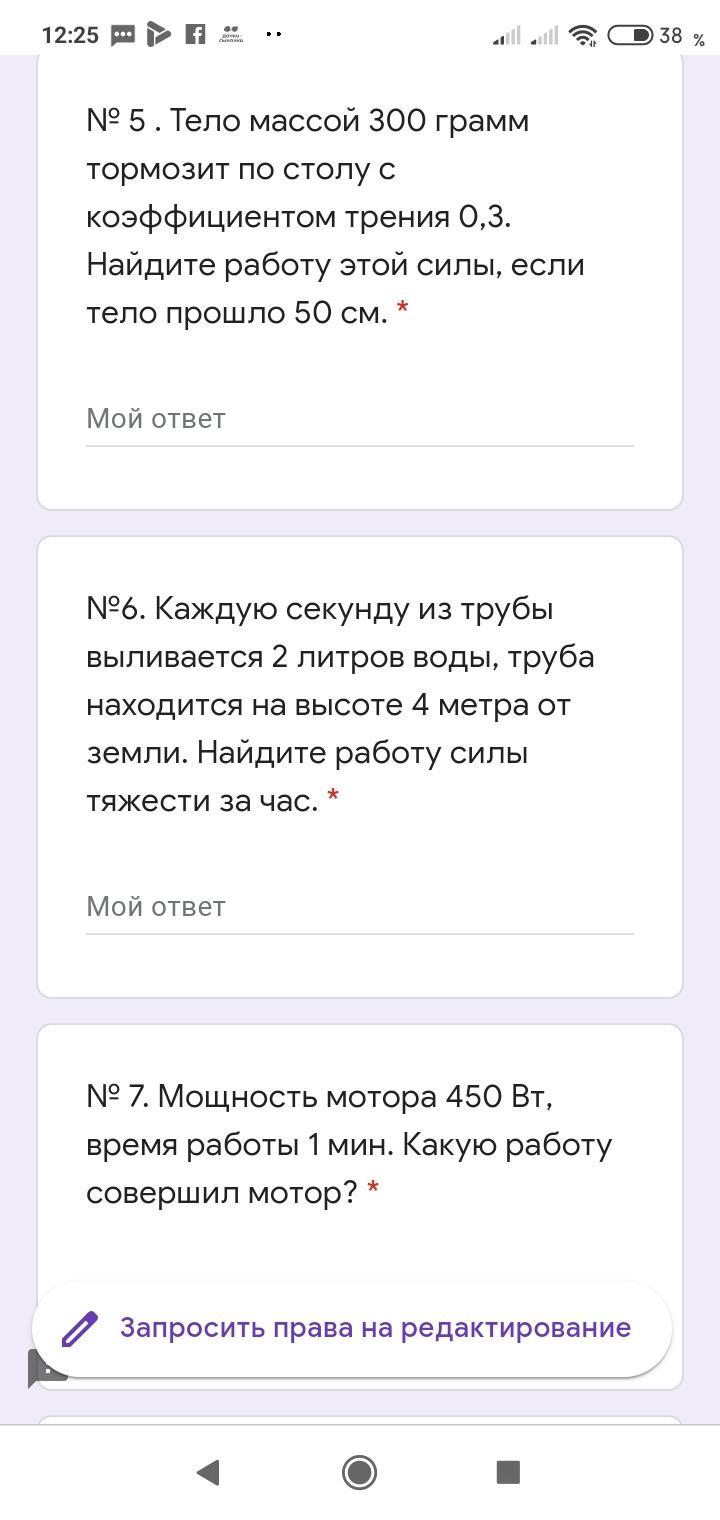Open recent apps with the square button

pos(508,1471)
